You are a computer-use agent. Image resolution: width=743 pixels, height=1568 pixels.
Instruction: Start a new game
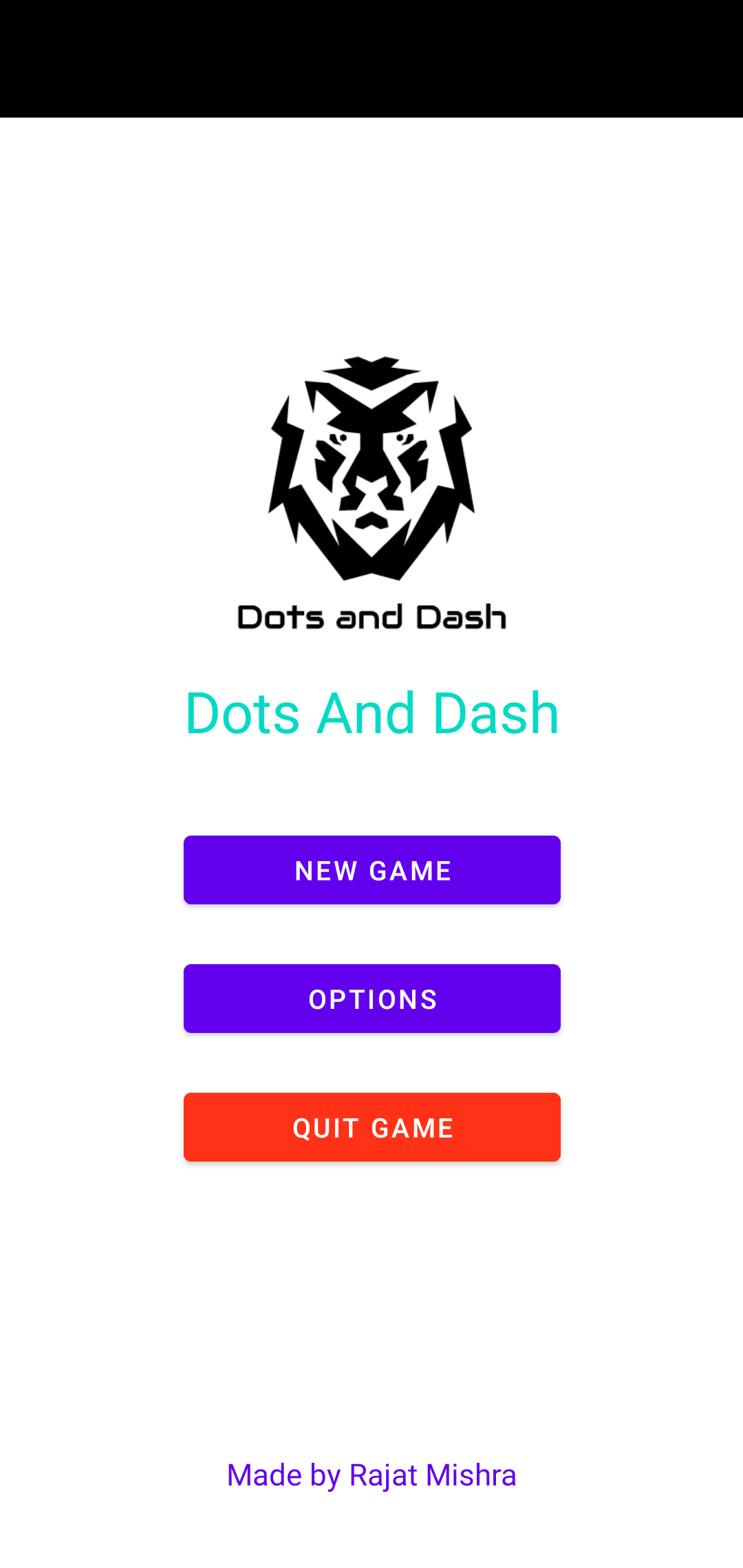371,870
